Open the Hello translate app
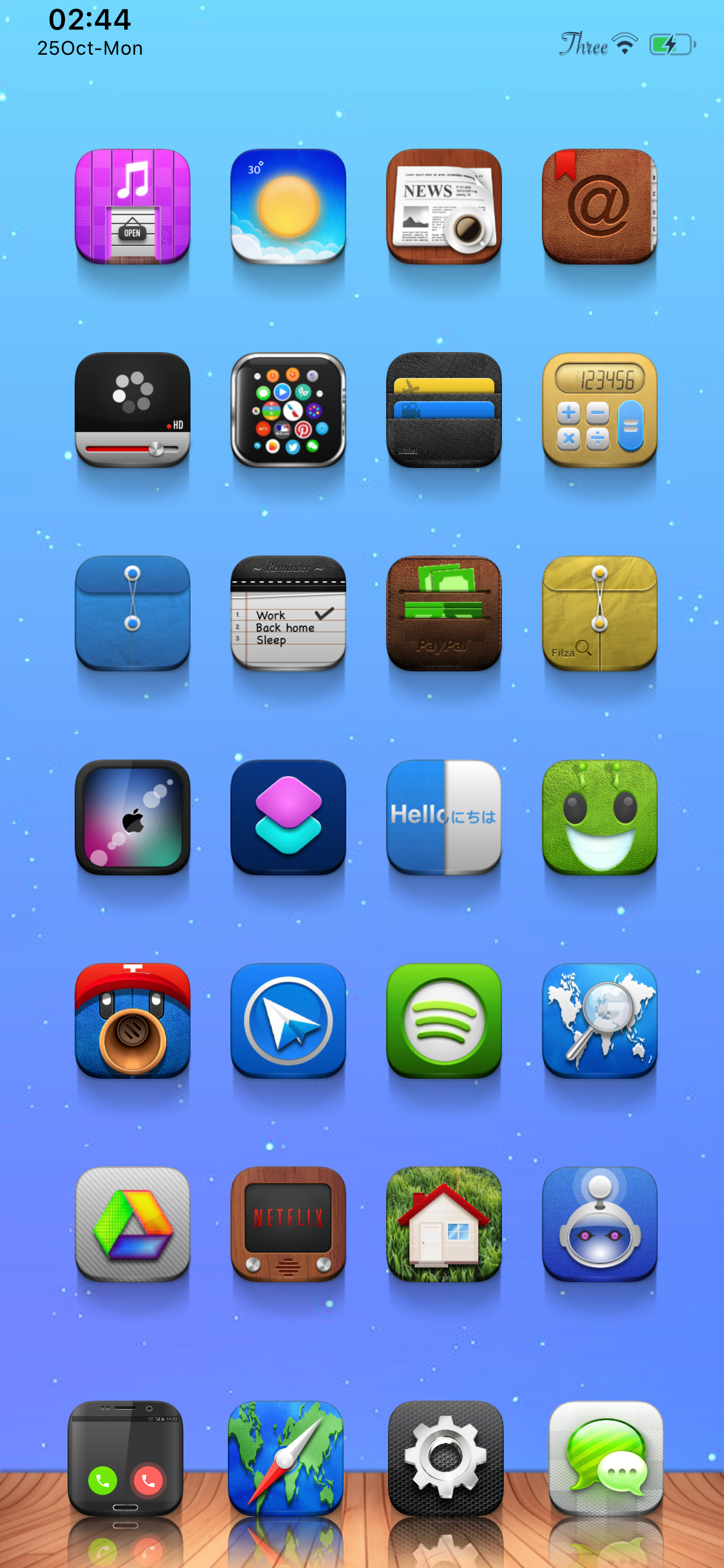 pos(444,817)
